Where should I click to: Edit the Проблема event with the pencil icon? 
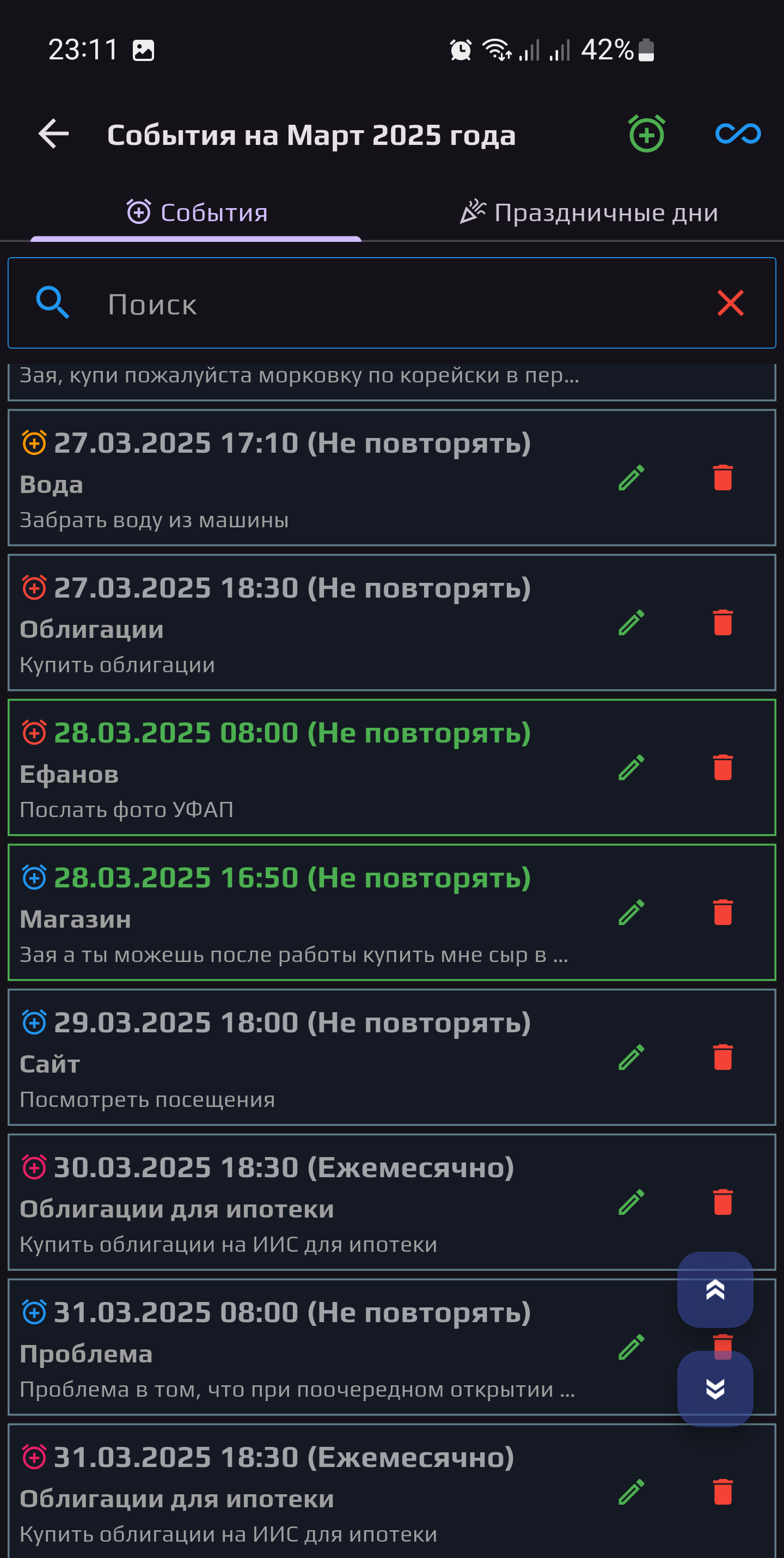[631, 1348]
